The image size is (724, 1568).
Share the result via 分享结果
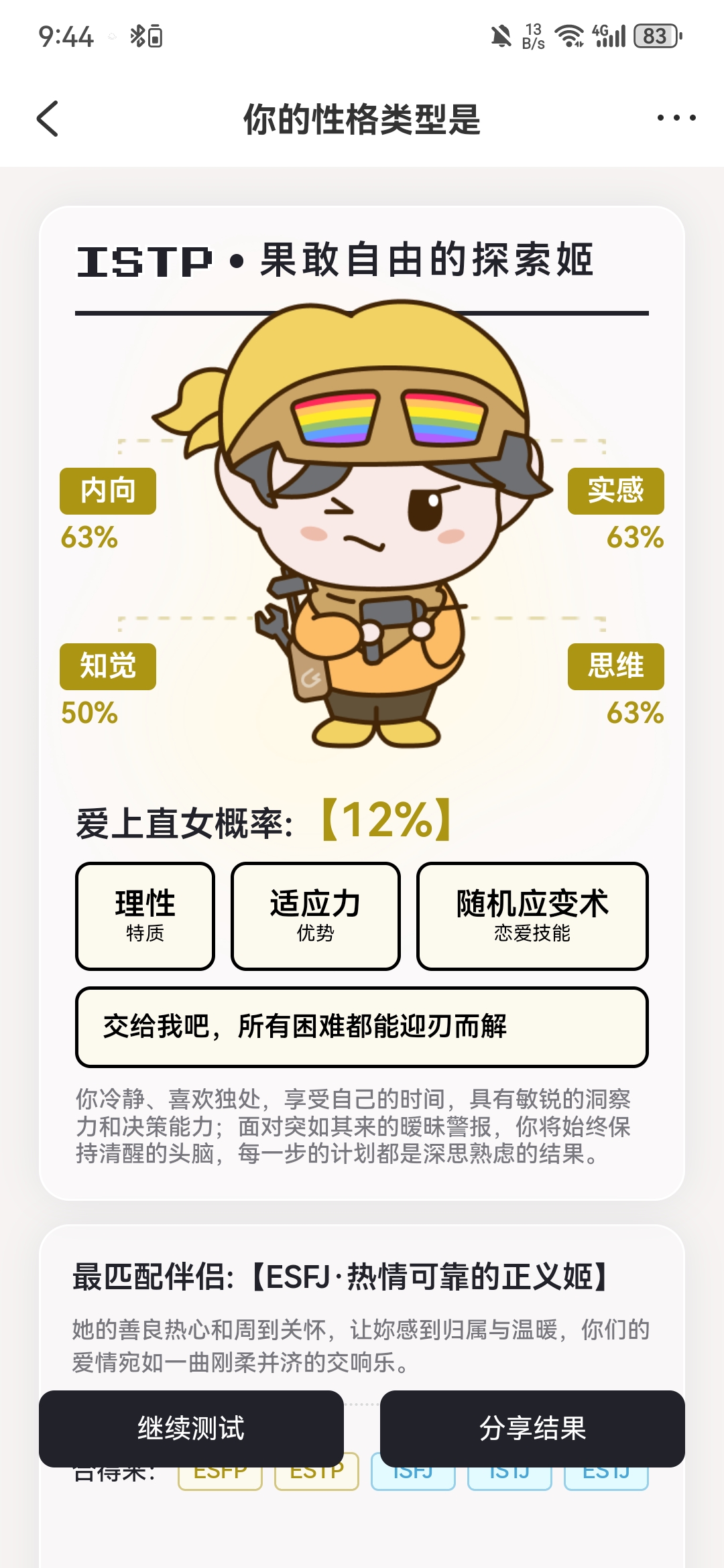(x=532, y=1429)
